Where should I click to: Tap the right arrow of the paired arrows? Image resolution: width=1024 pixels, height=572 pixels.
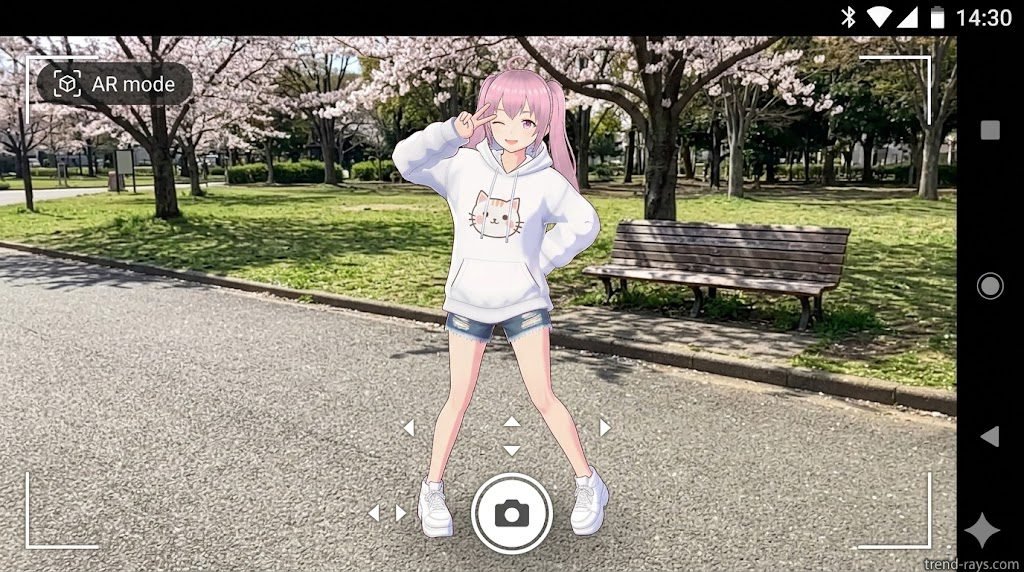(401, 512)
